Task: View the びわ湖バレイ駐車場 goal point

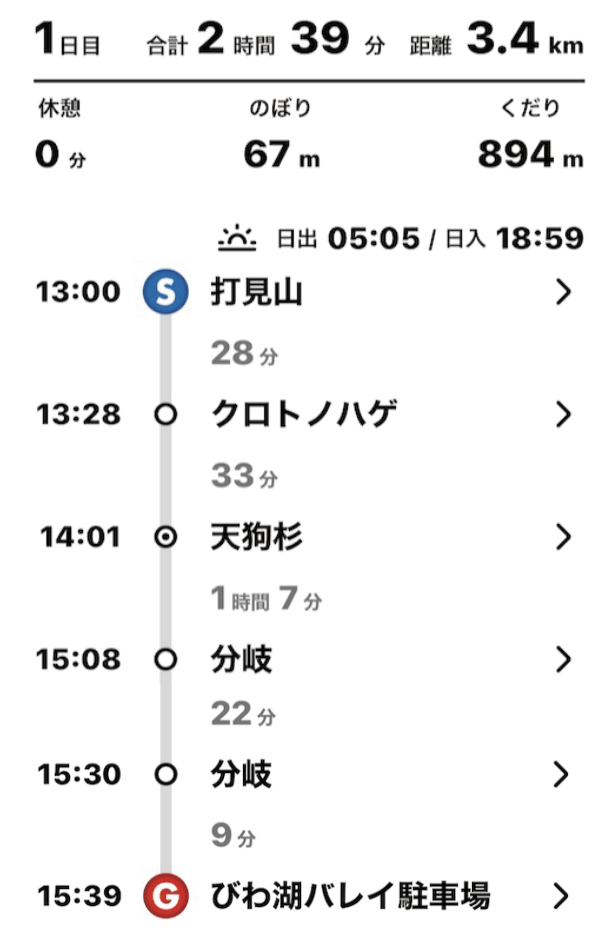Action: click(304, 896)
